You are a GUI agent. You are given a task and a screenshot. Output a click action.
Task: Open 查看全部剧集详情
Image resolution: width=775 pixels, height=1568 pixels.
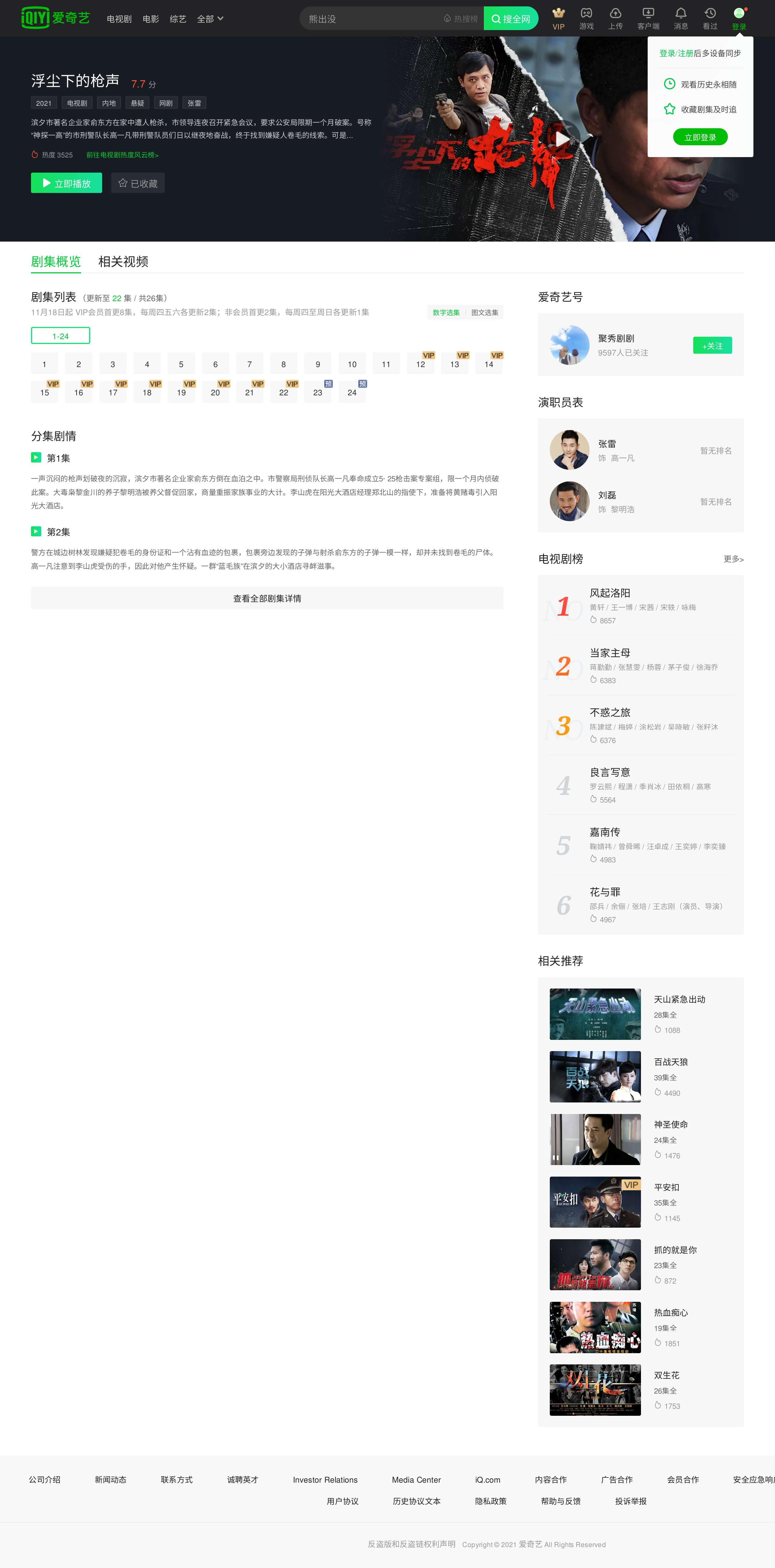click(267, 598)
